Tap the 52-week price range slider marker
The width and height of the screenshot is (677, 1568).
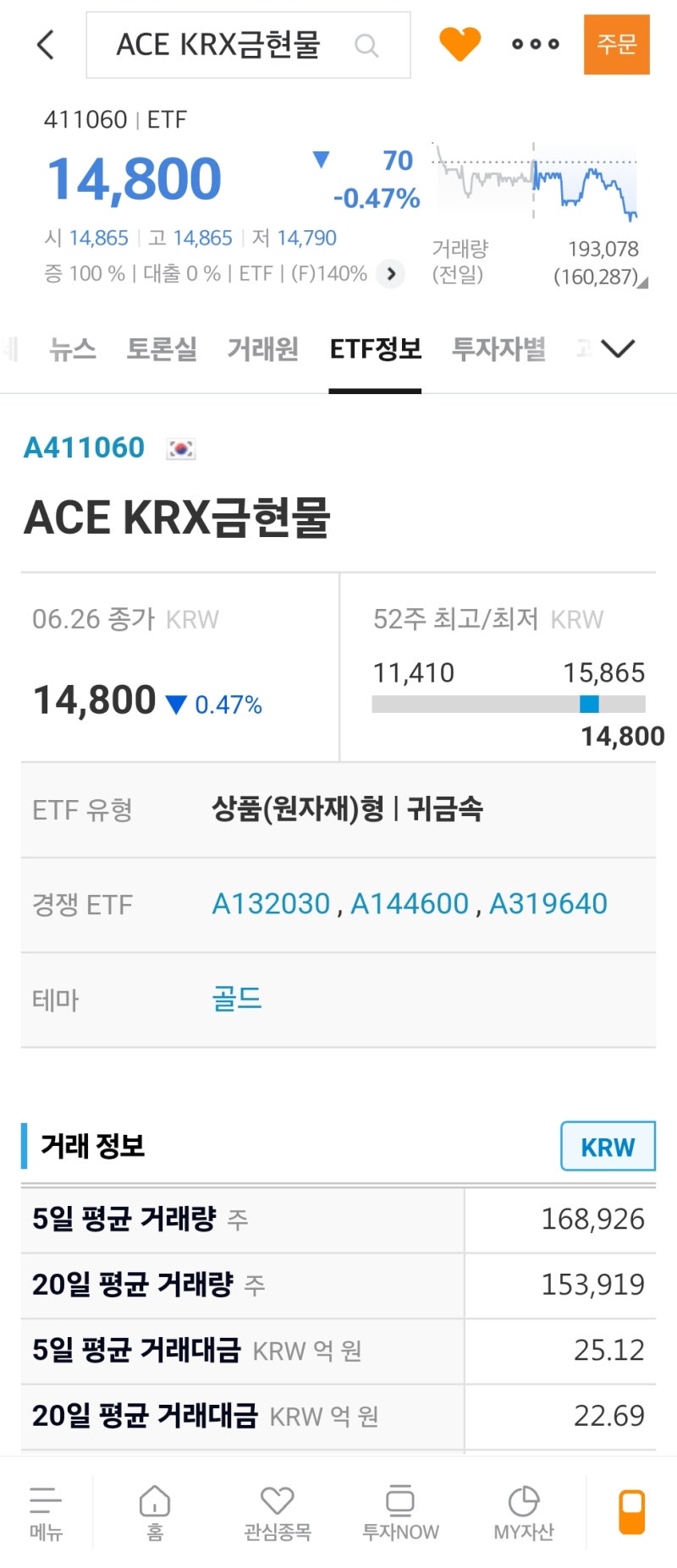[589, 702]
